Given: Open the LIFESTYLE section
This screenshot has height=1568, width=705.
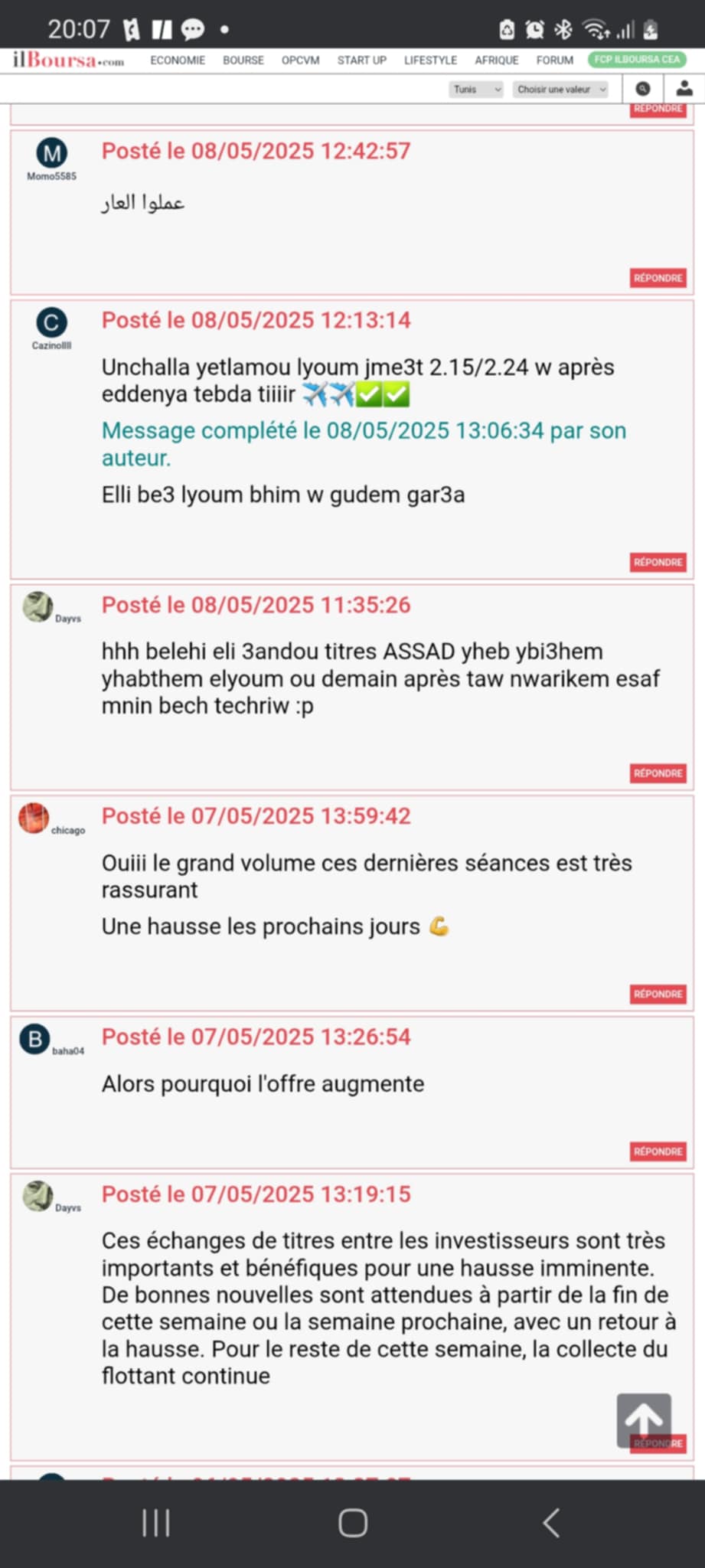Looking at the screenshot, I should coord(430,60).
